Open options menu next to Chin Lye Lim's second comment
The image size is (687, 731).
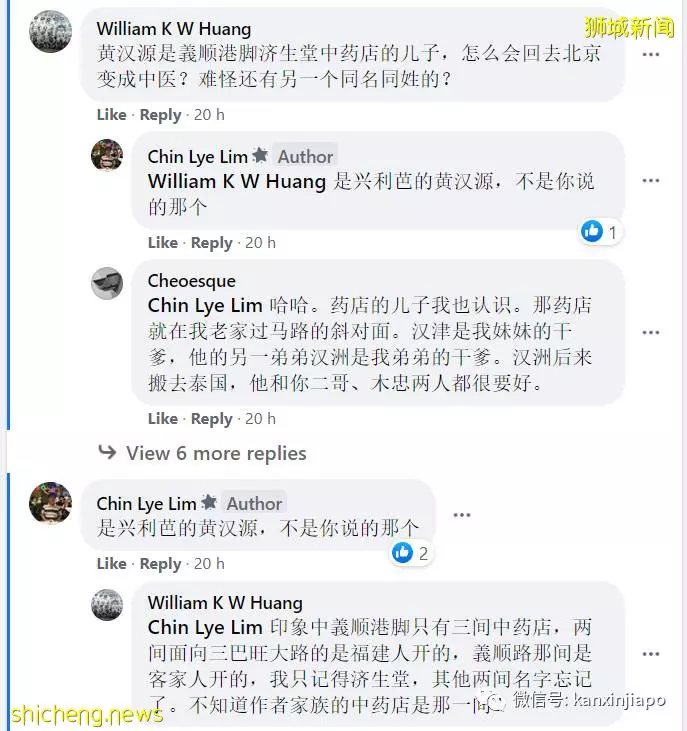point(461,515)
